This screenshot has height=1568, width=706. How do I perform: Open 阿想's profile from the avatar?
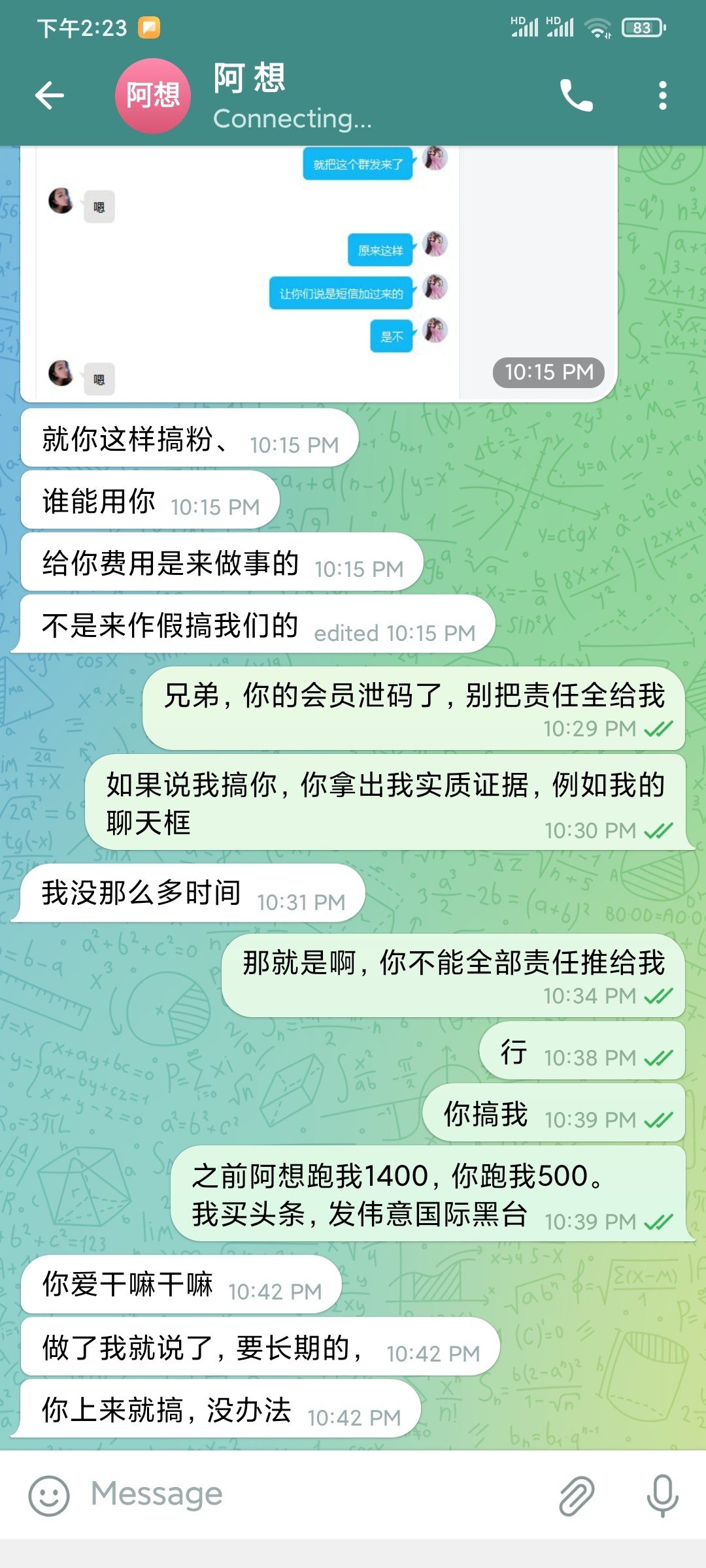point(153,96)
